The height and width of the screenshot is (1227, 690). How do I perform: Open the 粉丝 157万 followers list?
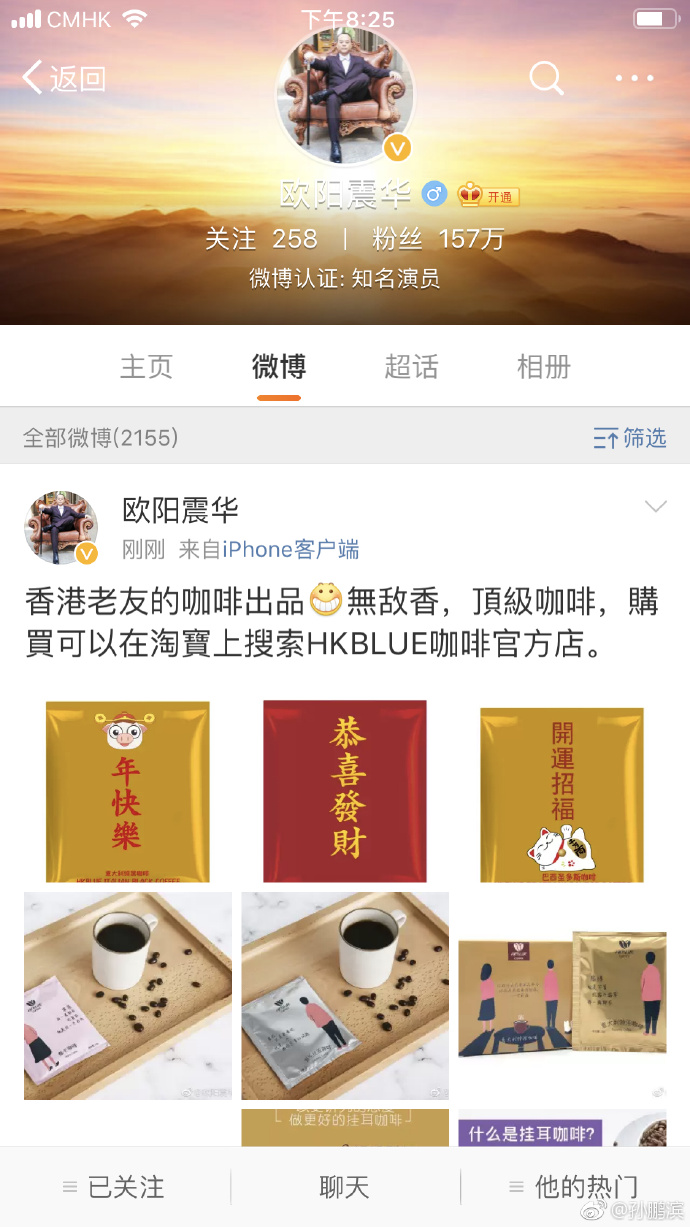tap(438, 239)
